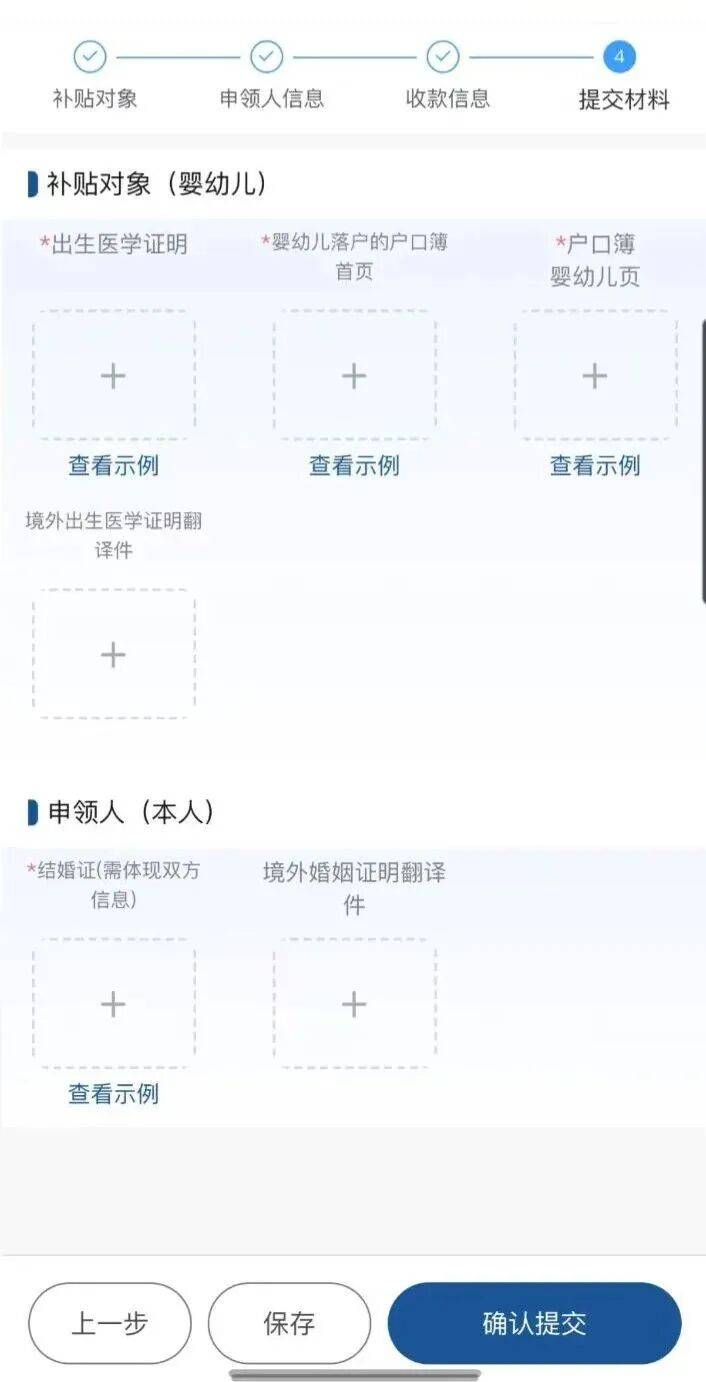Image resolution: width=706 pixels, height=1382 pixels.
Task: Upload the 出生医学证明 document
Action: pos(113,376)
